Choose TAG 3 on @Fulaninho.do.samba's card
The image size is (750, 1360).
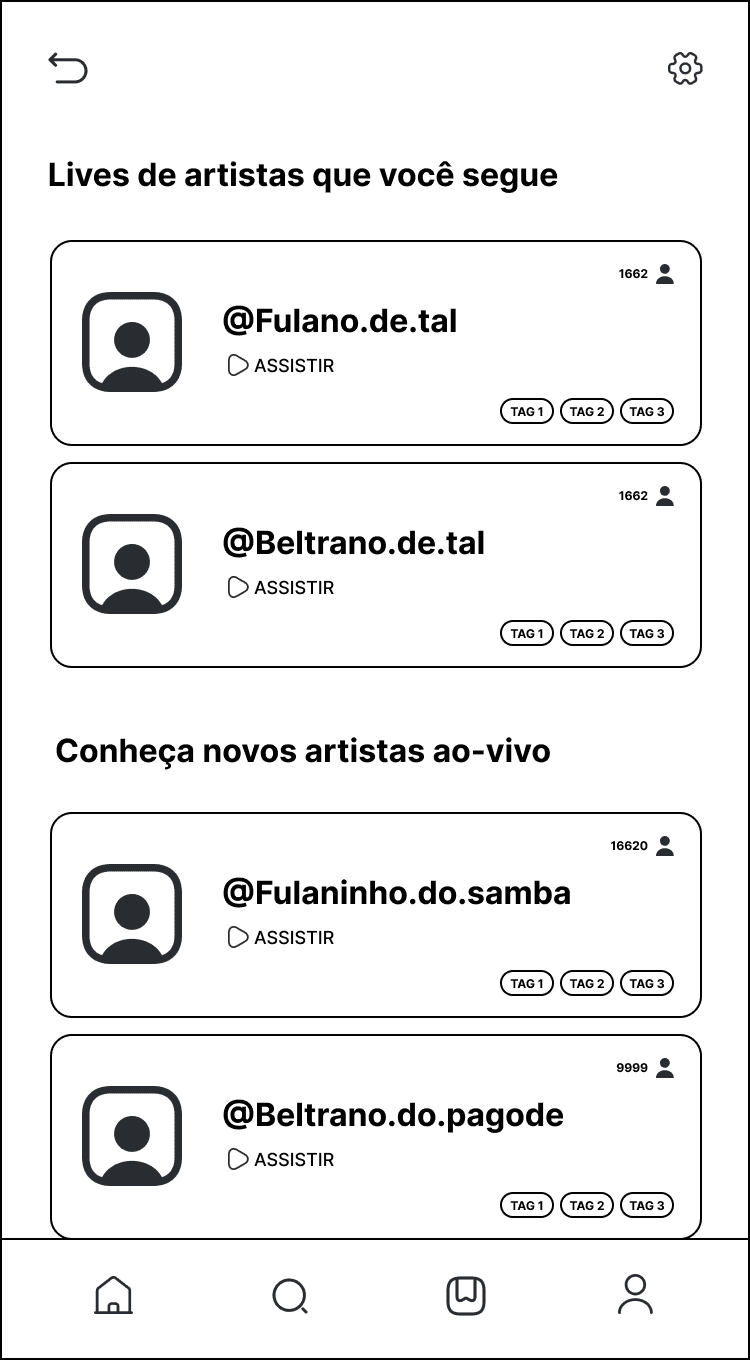pos(646,983)
